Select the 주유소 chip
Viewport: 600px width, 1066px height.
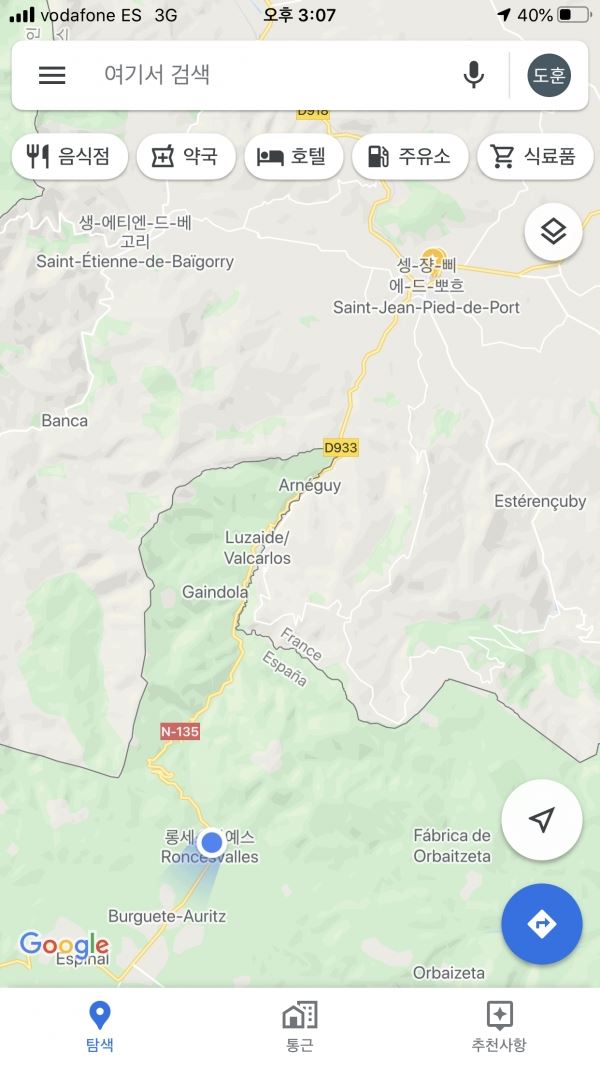[409, 157]
